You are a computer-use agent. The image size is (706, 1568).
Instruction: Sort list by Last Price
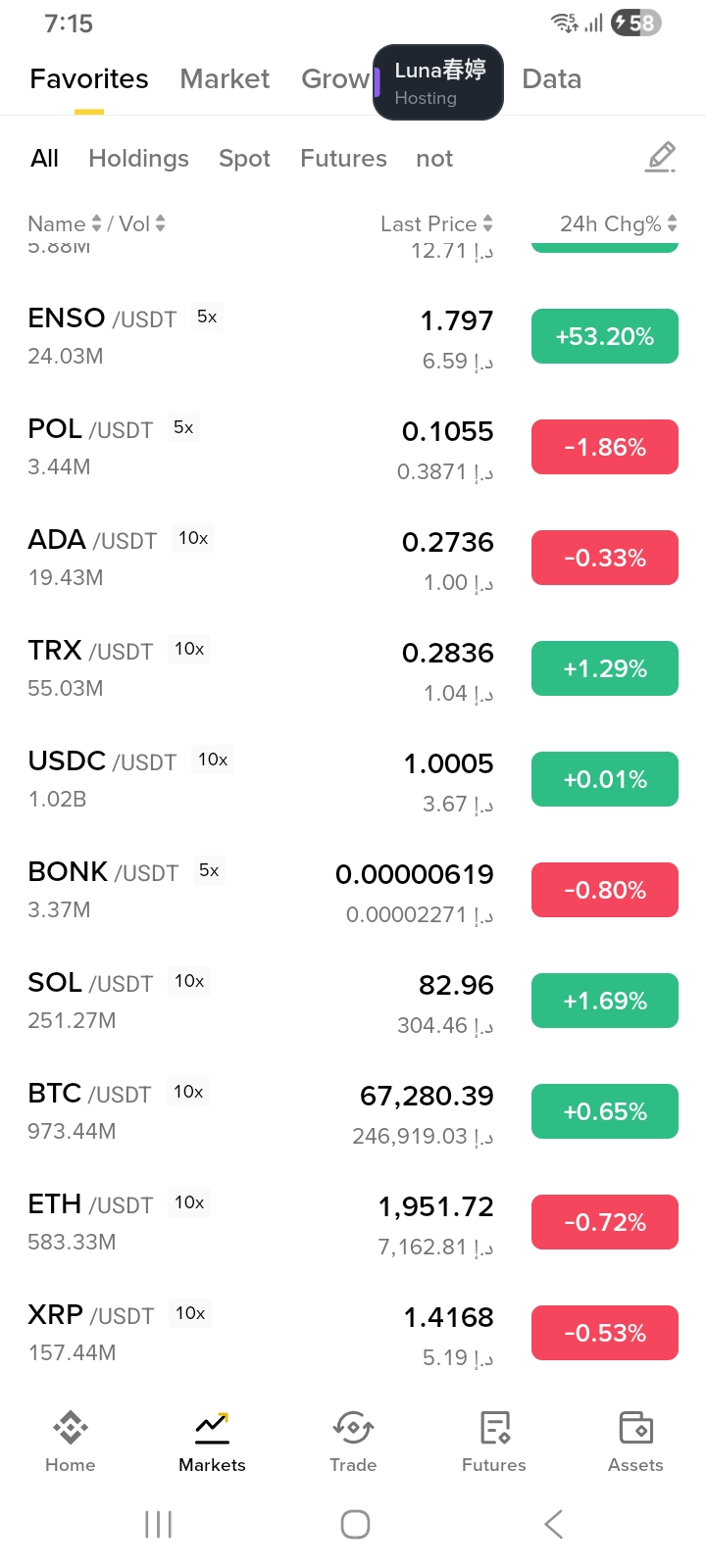click(x=436, y=223)
